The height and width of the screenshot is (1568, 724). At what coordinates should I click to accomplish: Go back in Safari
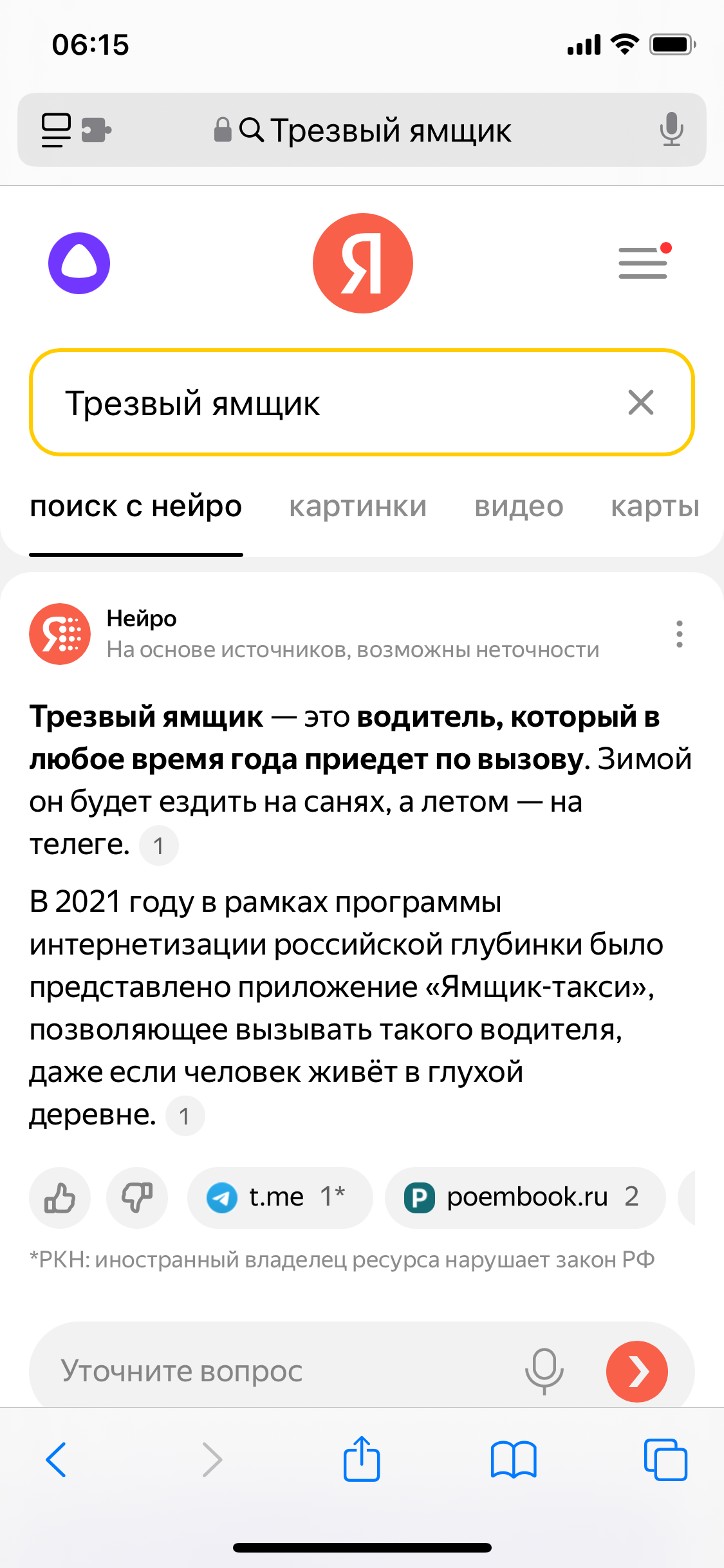click(x=57, y=1460)
